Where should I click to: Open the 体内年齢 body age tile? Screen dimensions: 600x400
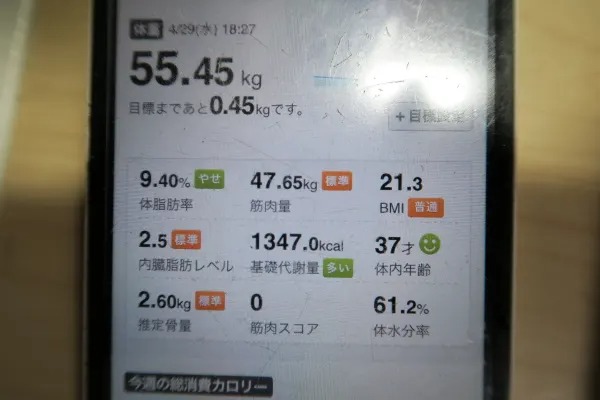(x=412, y=253)
